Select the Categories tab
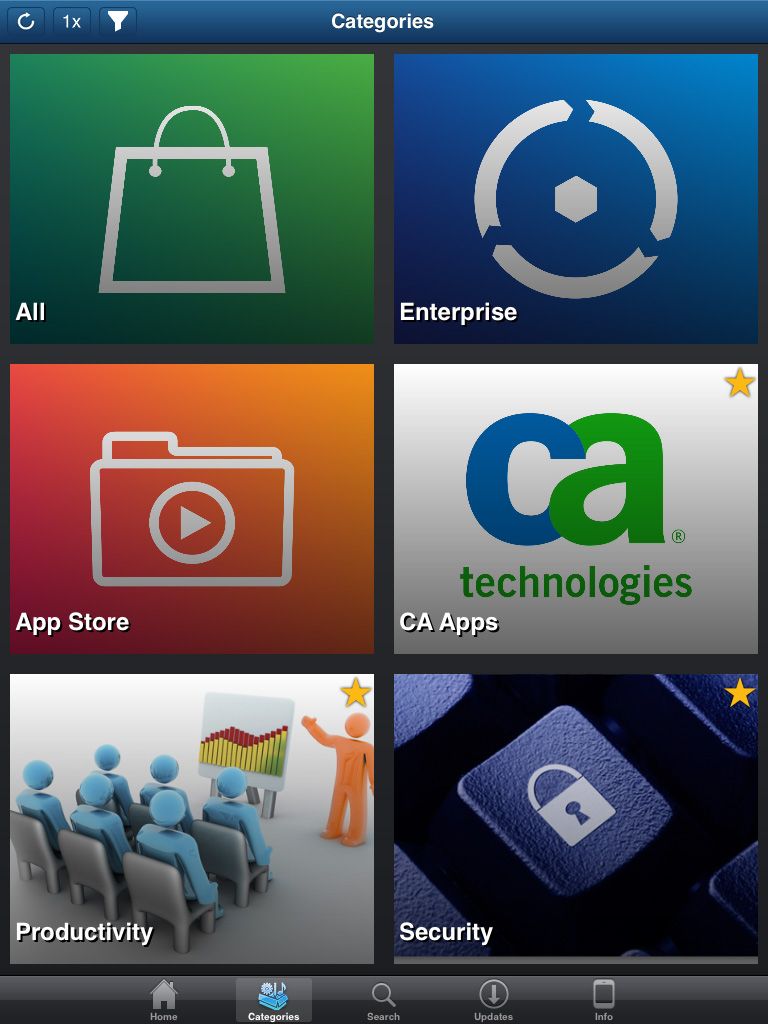Image resolution: width=768 pixels, height=1024 pixels. (x=273, y=1000)
